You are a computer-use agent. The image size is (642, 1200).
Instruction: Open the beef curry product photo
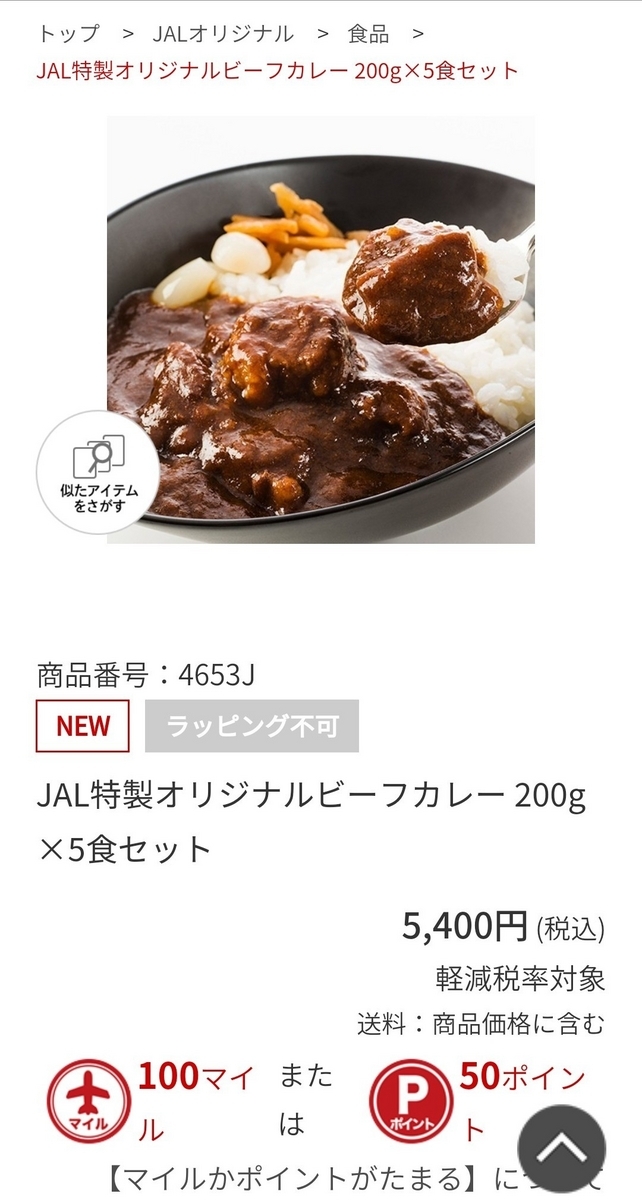point(321,330)
